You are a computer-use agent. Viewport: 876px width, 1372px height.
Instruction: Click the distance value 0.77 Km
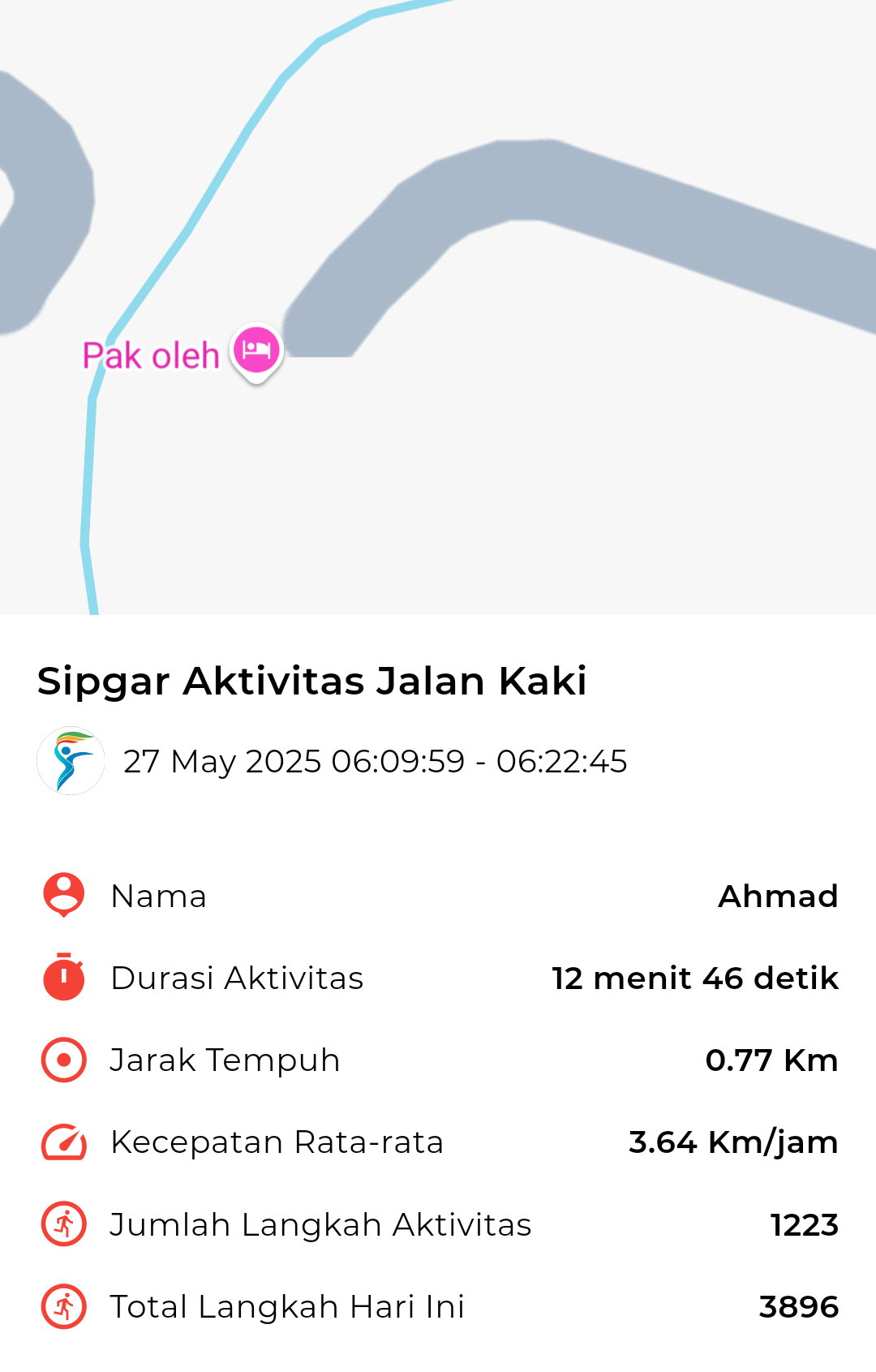tap(772, 1060)
